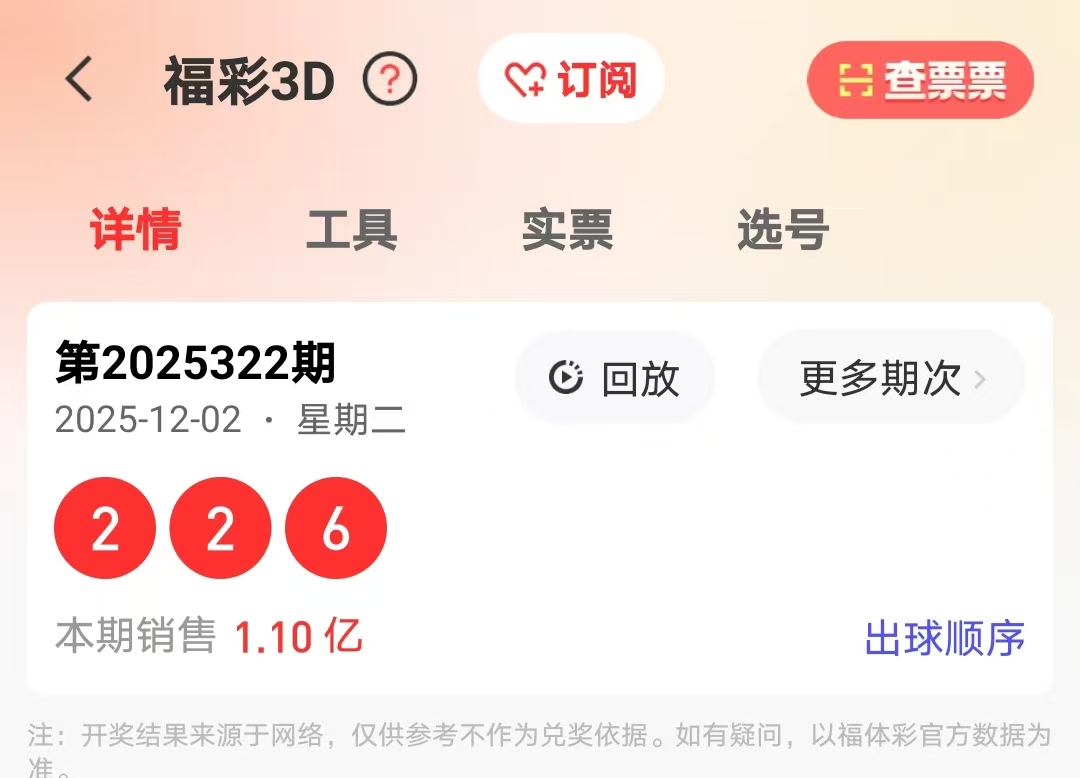The height and width of the screenshot is (778, 1080).
Task: Switch to the 工具 tab
Action: (351, 229)
